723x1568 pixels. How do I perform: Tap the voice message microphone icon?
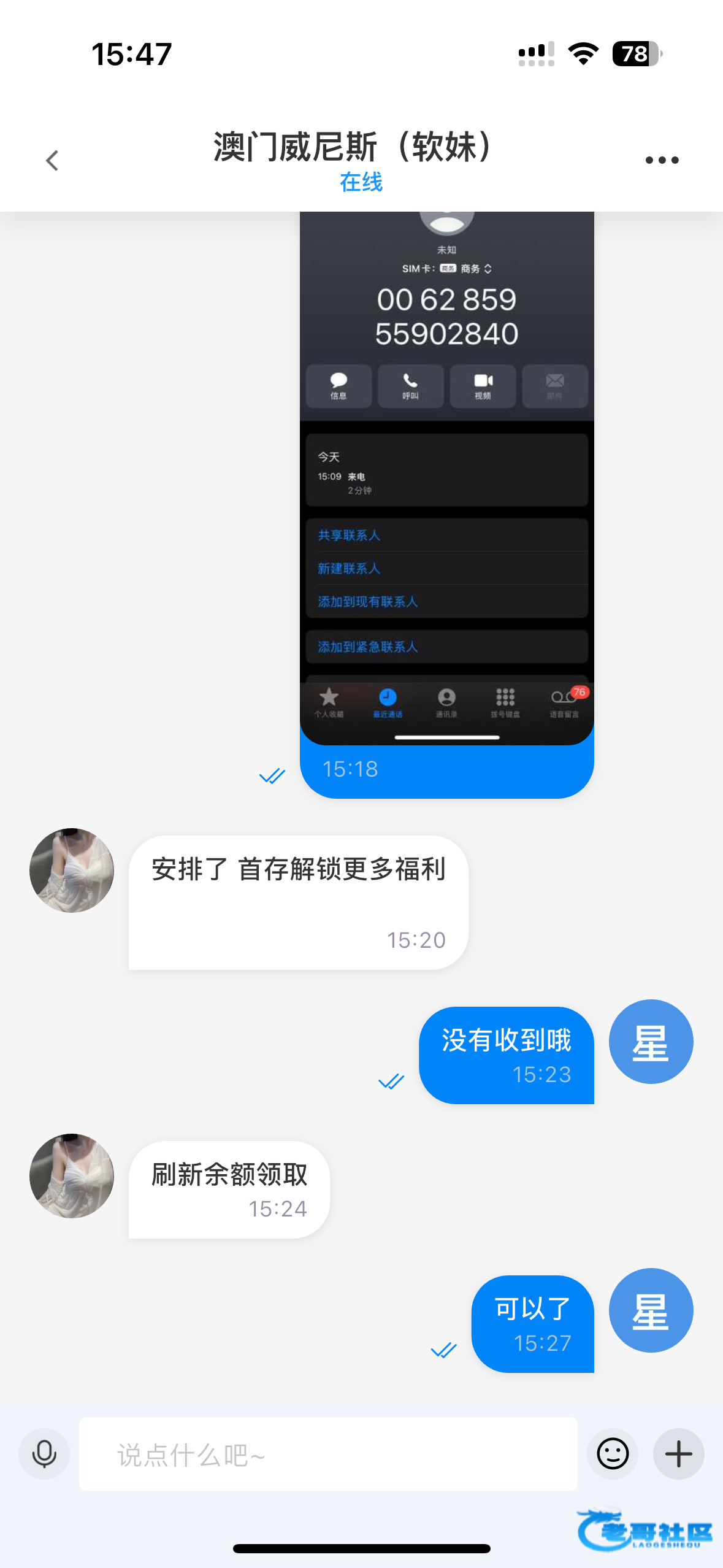tap(44, 1453)
